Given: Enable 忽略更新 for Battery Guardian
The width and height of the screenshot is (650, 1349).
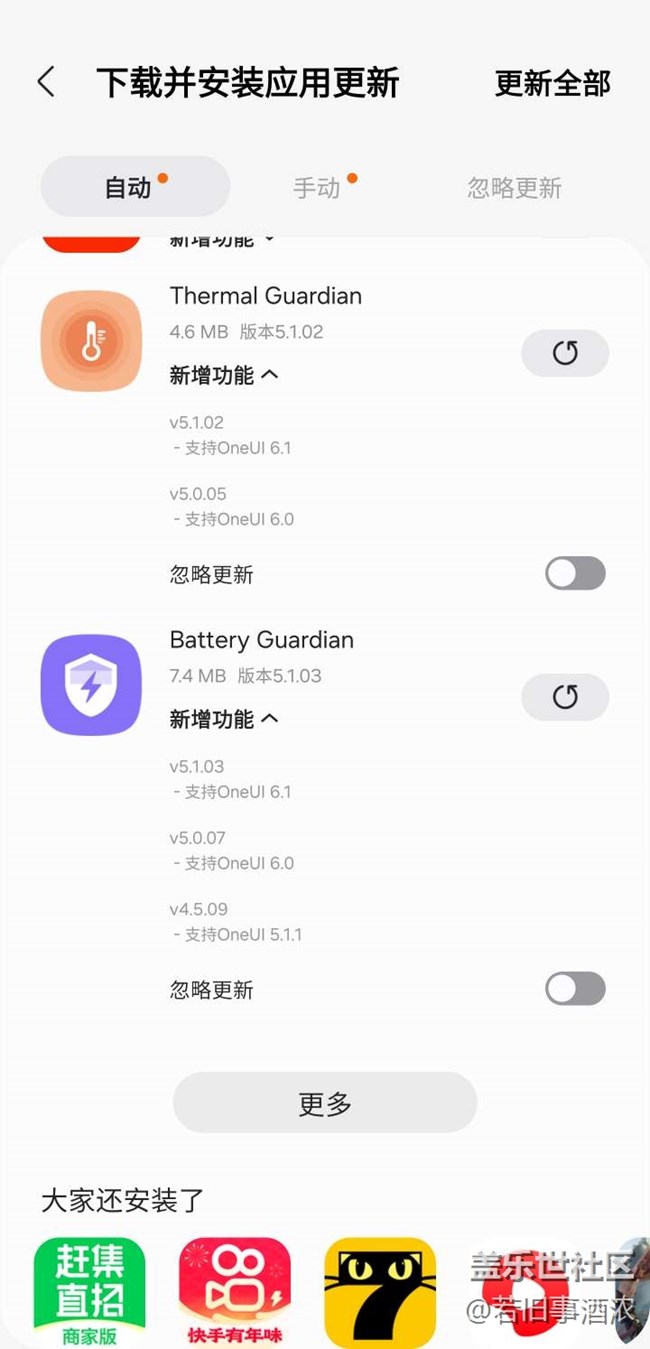Looking at the screenshot, I should (x=575, y=989).
